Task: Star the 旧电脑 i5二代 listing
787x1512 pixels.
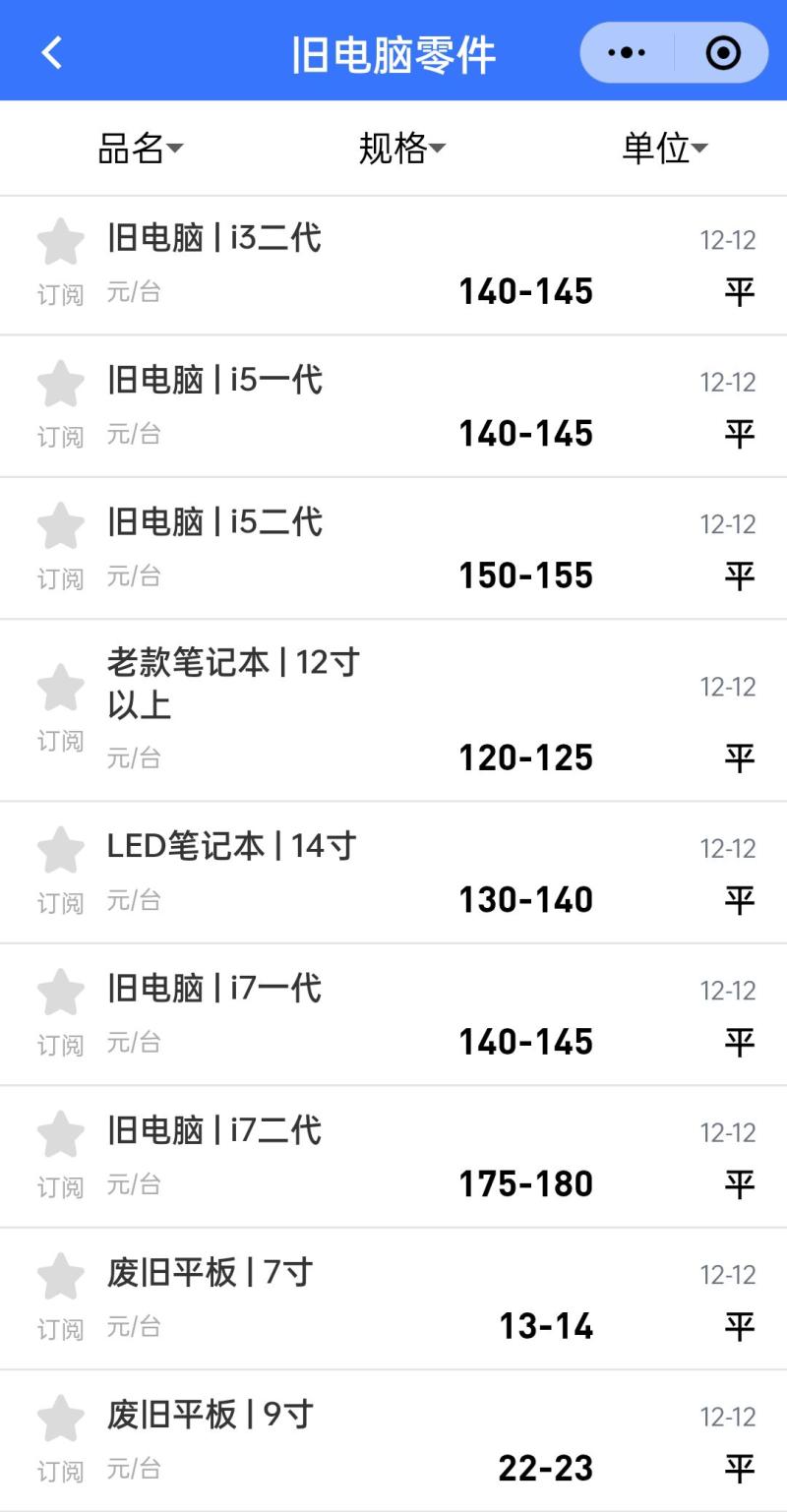Action: [61, 526]
